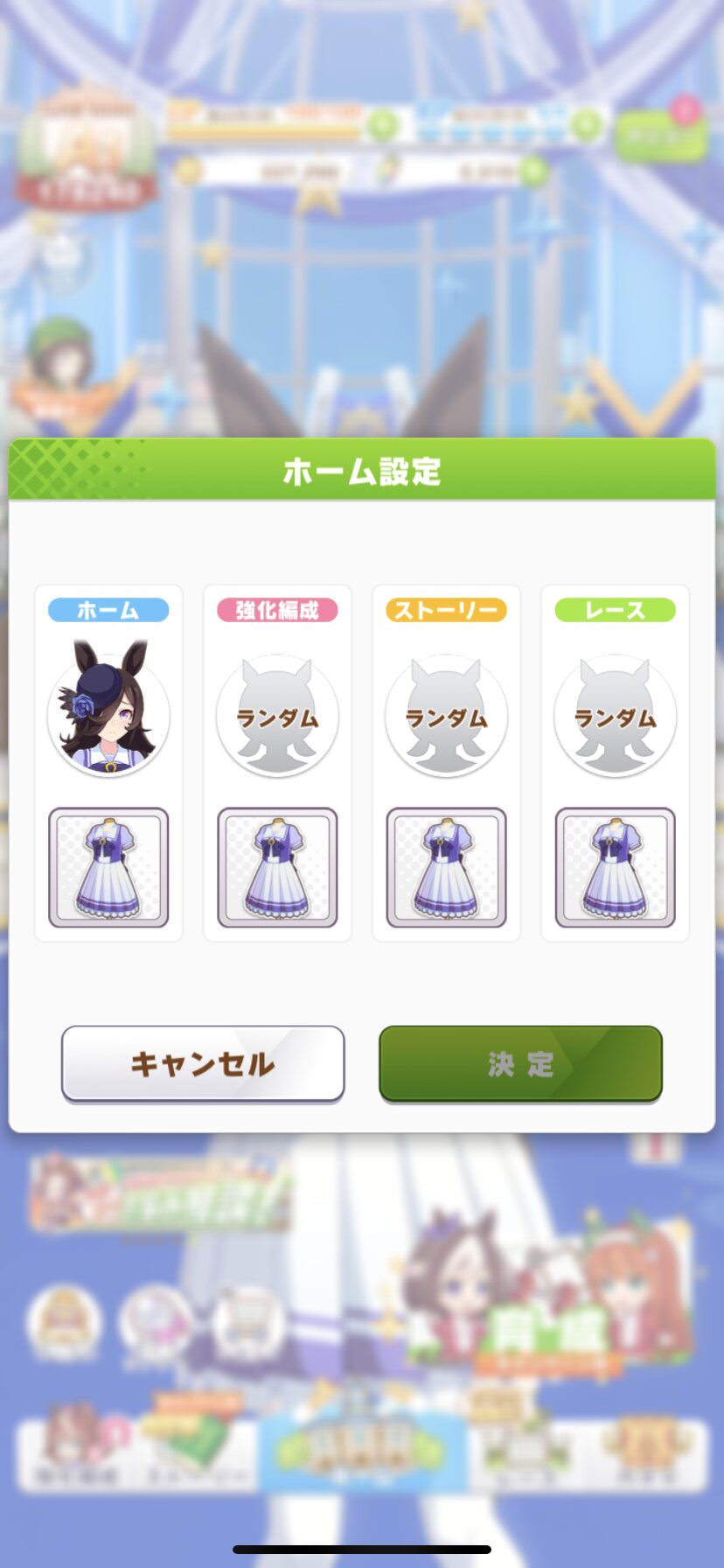Screen dimensions: 724x1568
Task: Tap the キャンセル button
Action: coord(203,1063)
